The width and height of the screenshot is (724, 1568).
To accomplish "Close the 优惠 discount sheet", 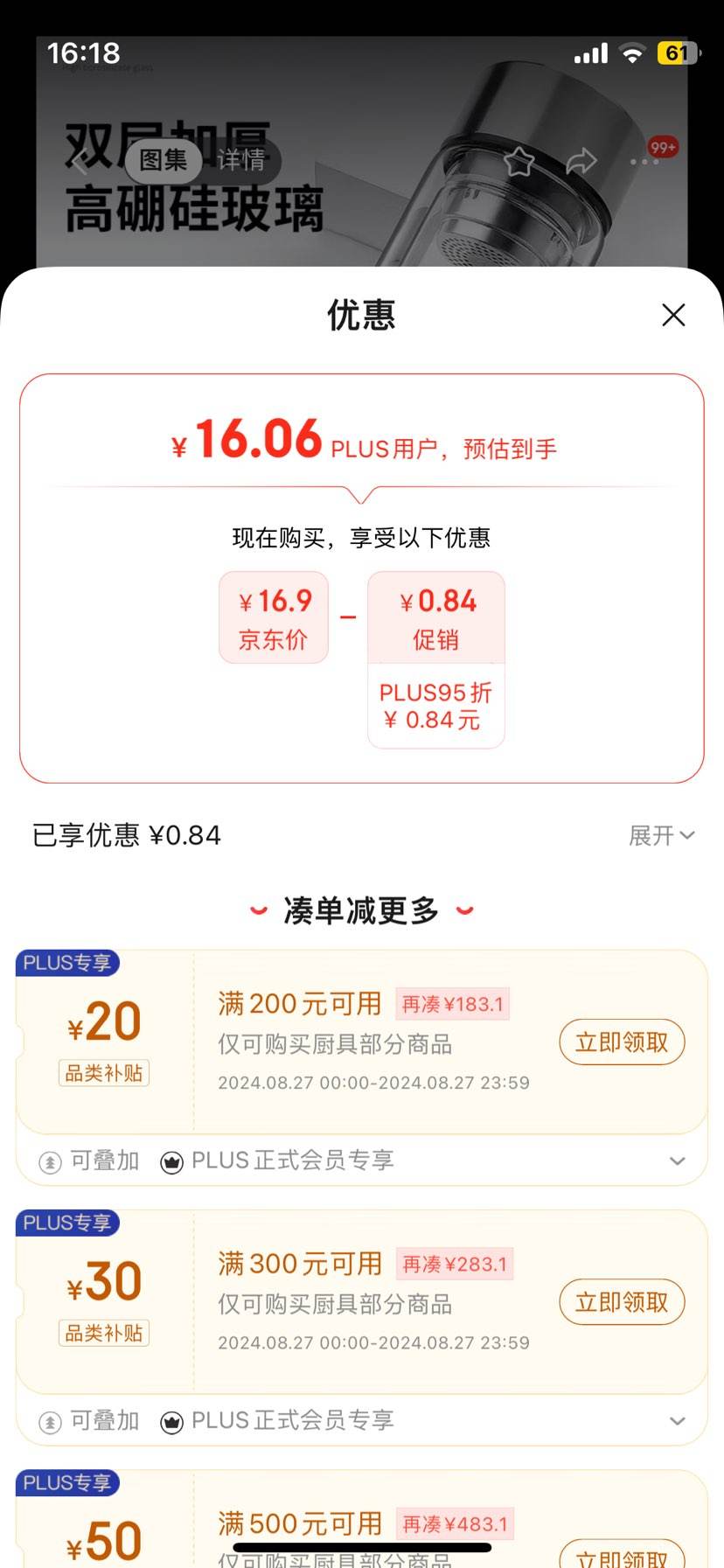I will coord(673,315).
